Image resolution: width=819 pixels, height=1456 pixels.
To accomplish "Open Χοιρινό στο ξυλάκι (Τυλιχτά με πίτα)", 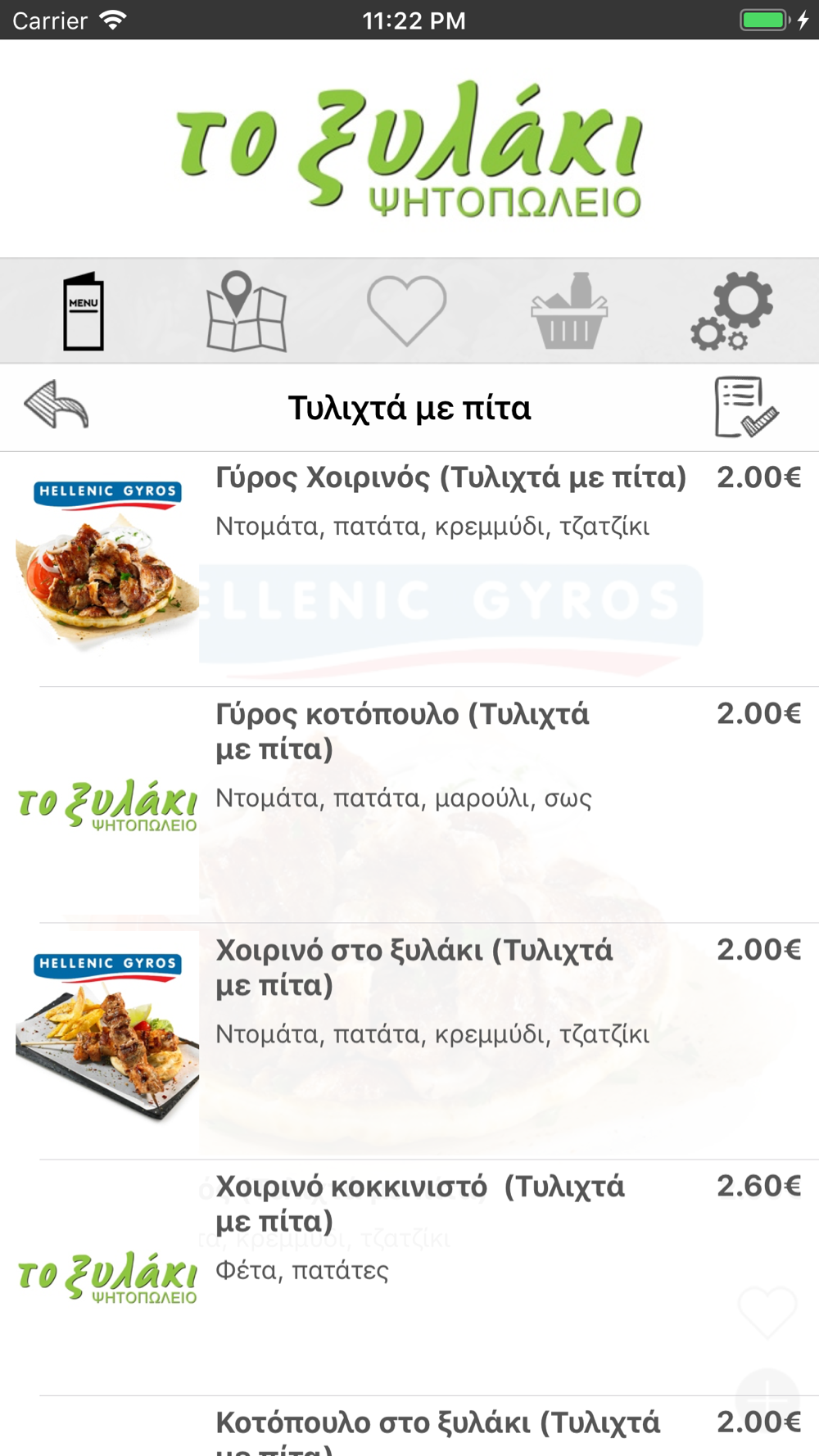I will [414, 967].
